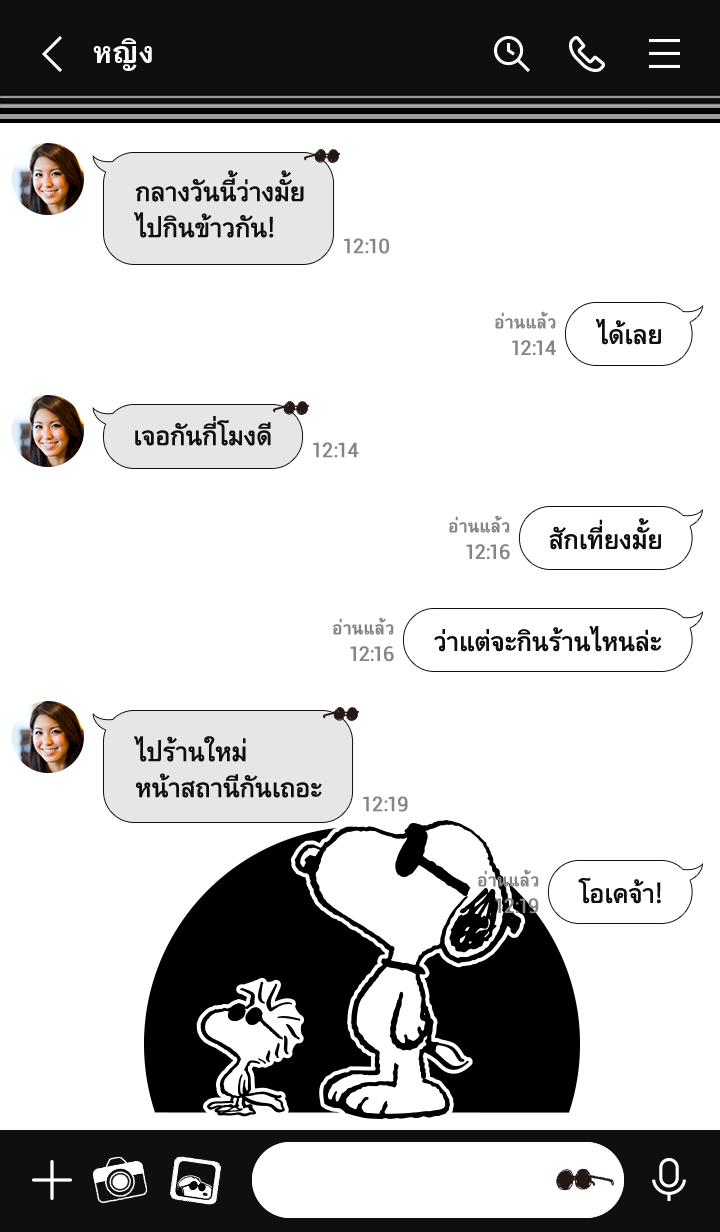Open the camera to take a photo
Image resolution: width=720 pixels, height=1232 pixels.
pos(120,1181)
